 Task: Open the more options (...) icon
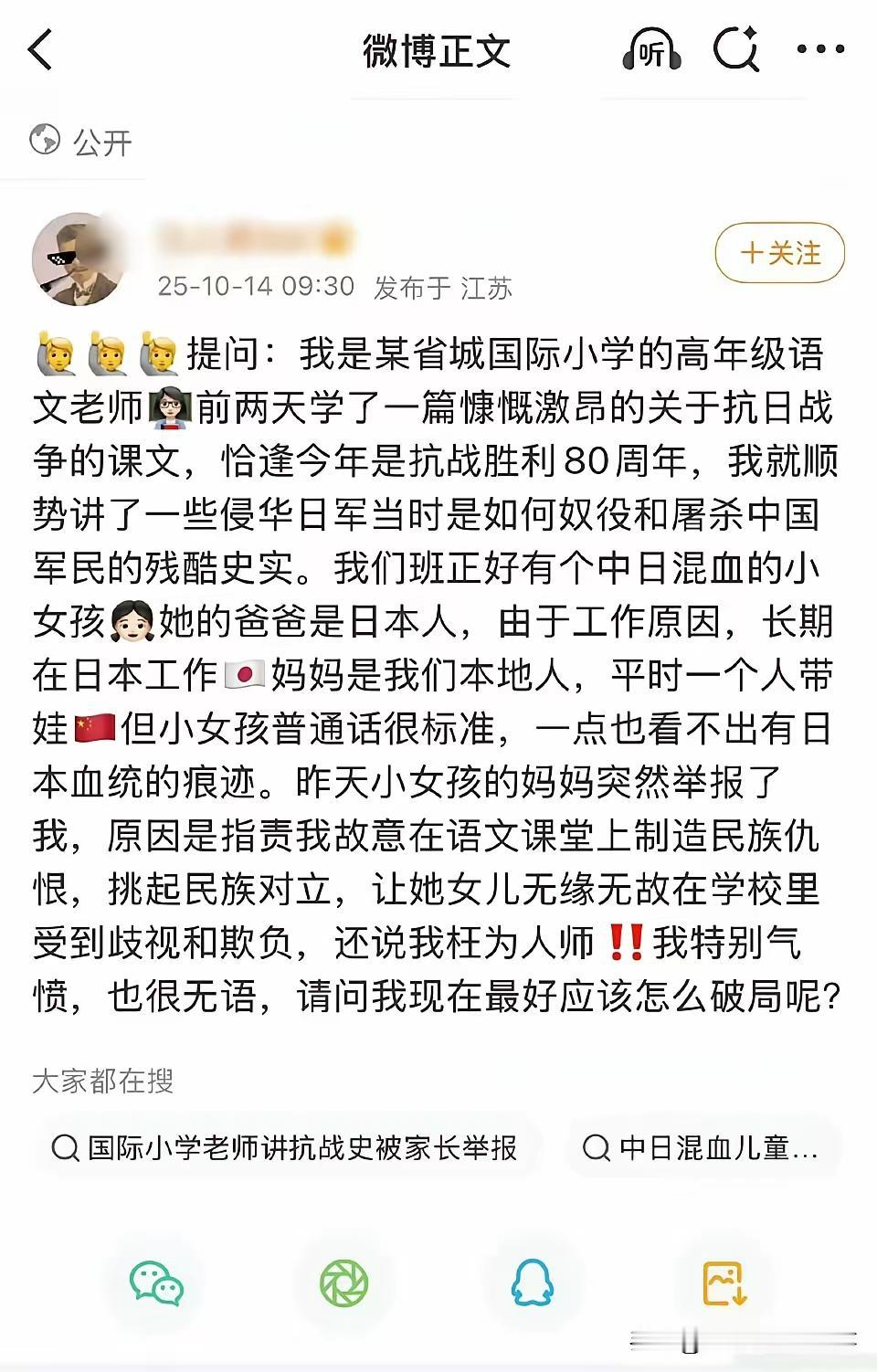[820, 50]
